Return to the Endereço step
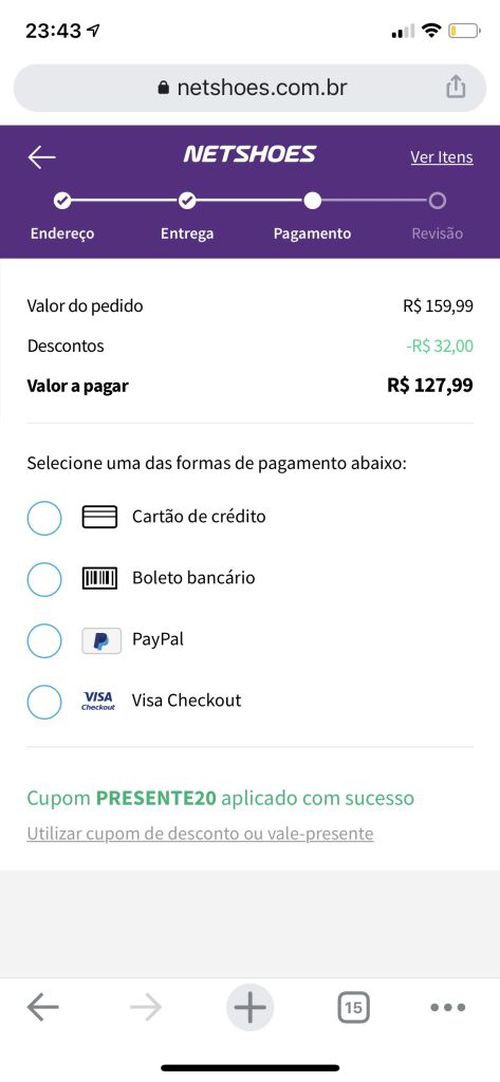500x1082 pixels. pyautogui.click(x=62, y=217)
